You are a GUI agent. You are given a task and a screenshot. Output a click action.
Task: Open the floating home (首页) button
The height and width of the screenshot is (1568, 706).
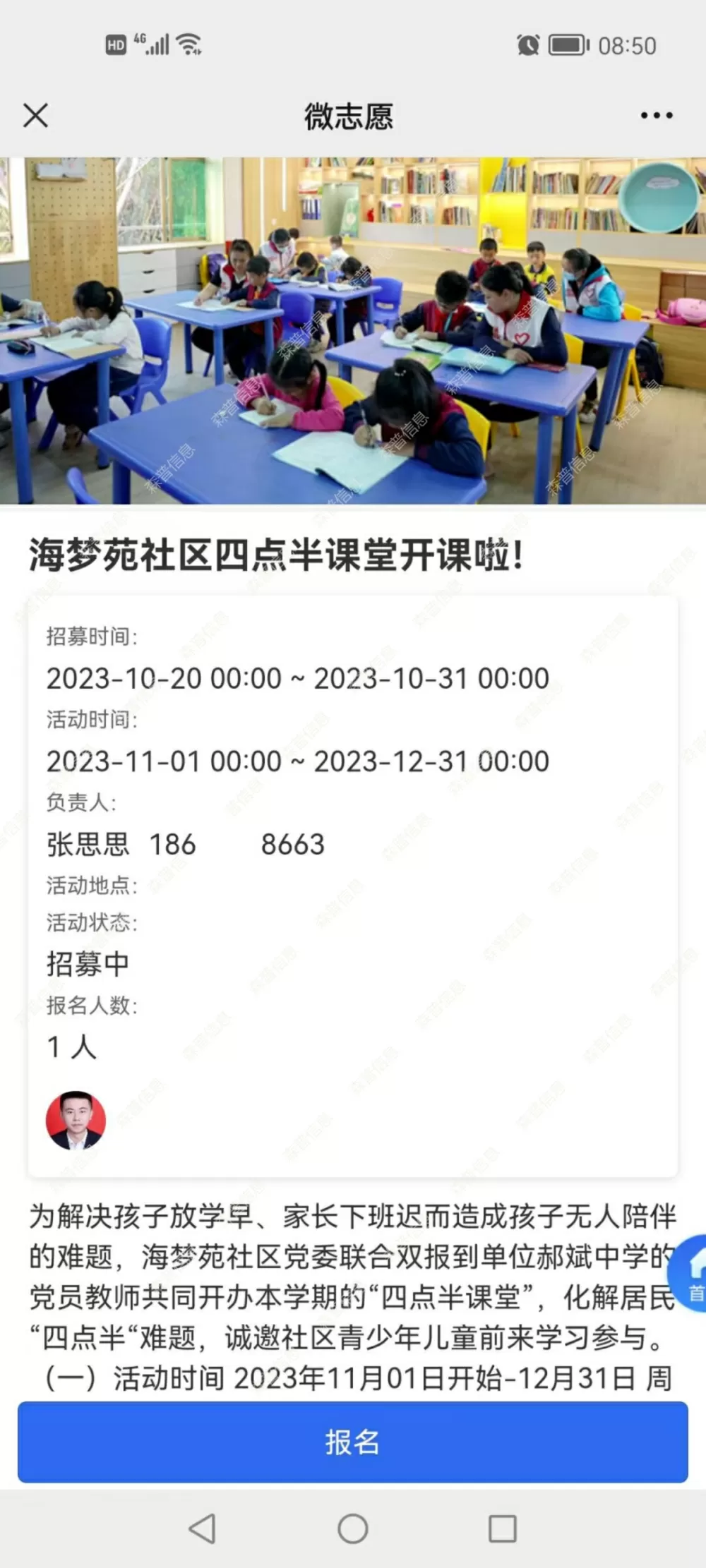click(x=690, y=1273)
